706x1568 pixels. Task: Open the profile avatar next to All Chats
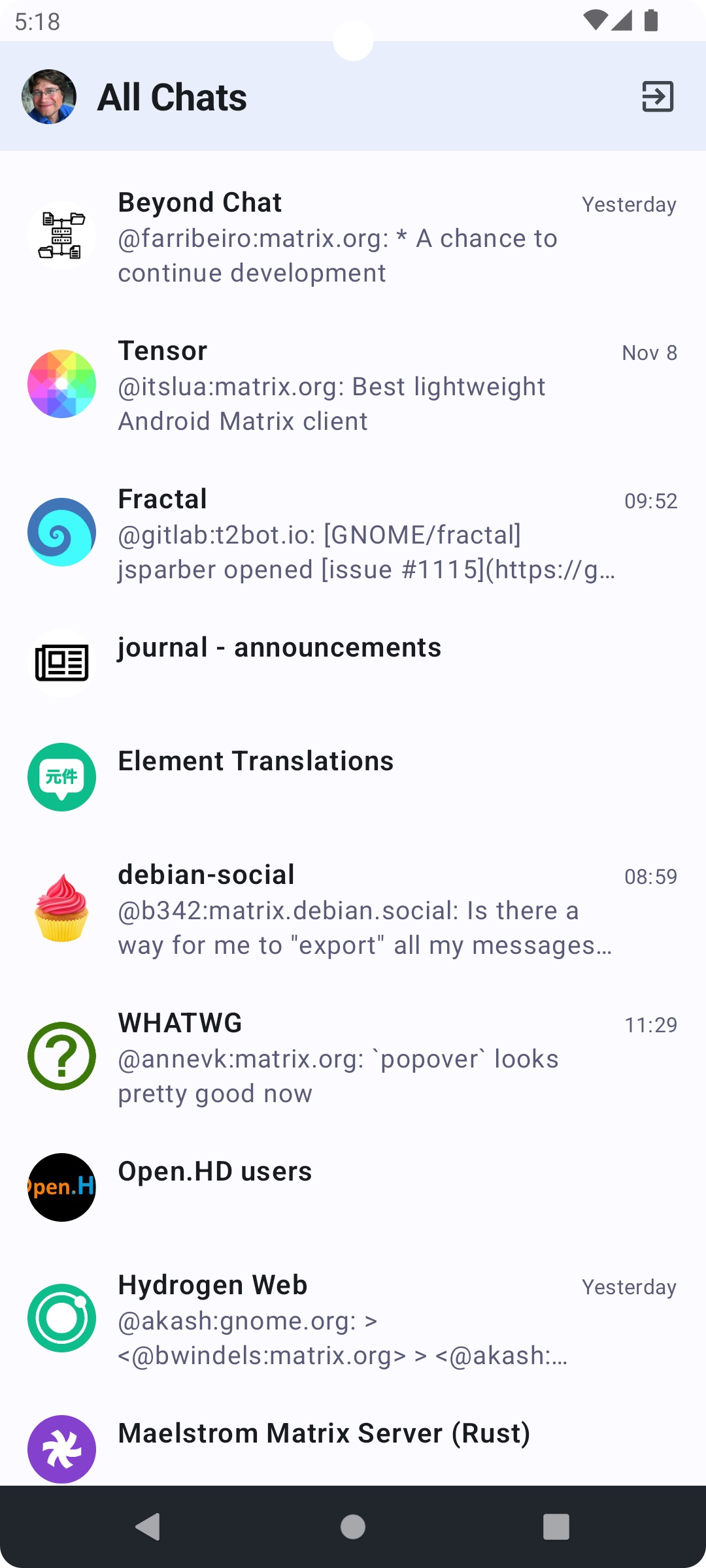point(49,97)
